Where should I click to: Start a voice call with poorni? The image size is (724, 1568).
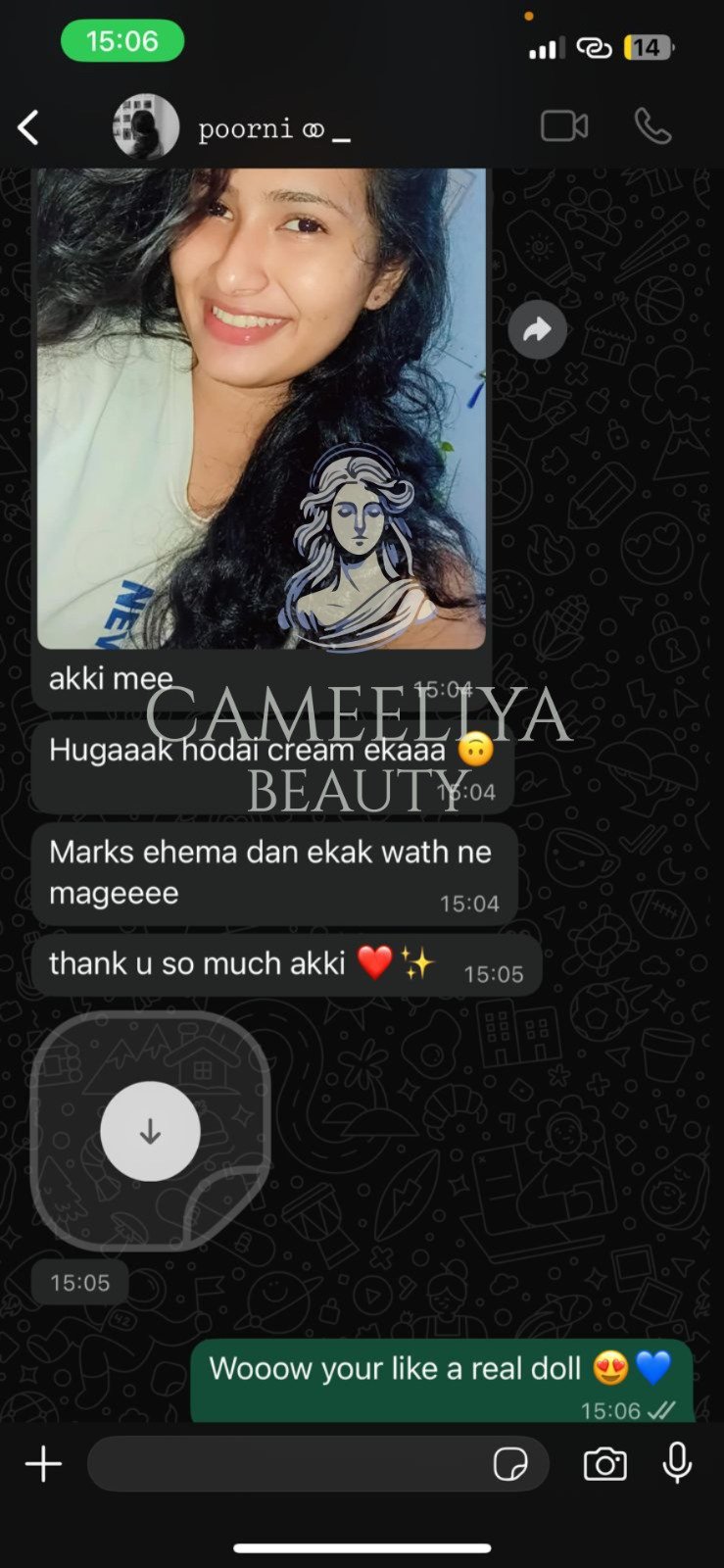click(x=652, y=126)
